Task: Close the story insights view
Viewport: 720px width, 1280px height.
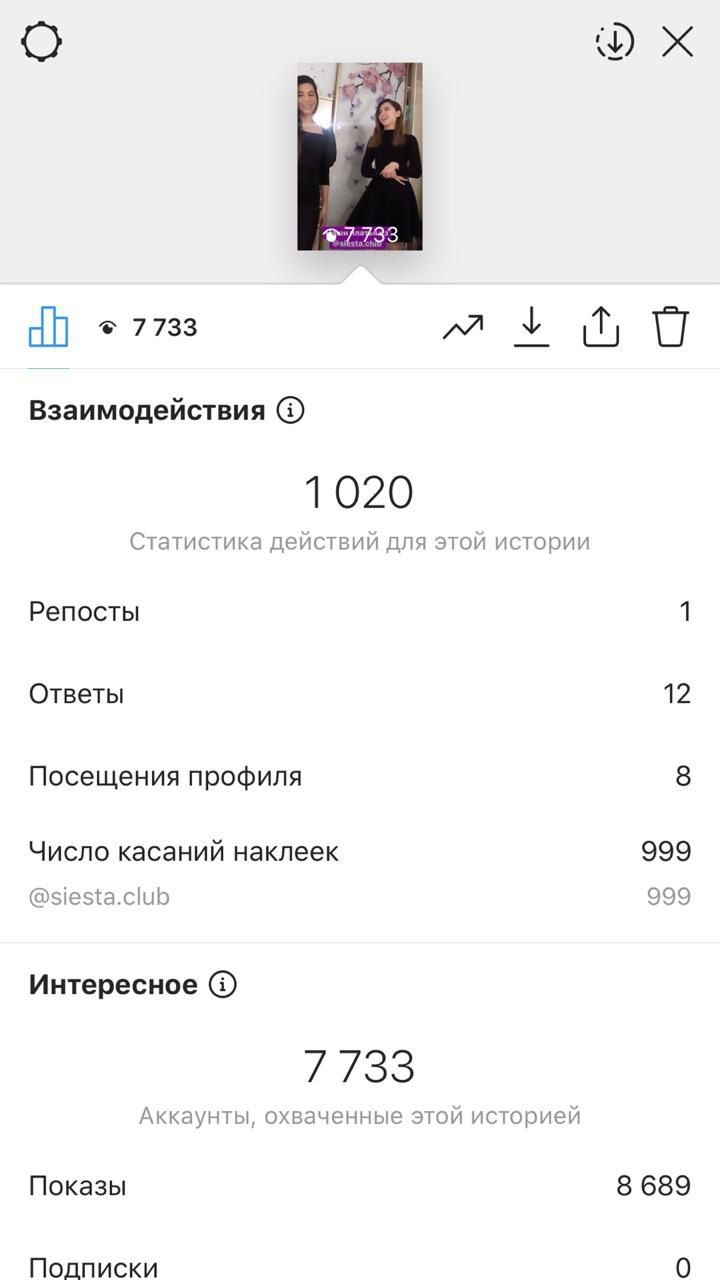Action: (x=678, y=42)
